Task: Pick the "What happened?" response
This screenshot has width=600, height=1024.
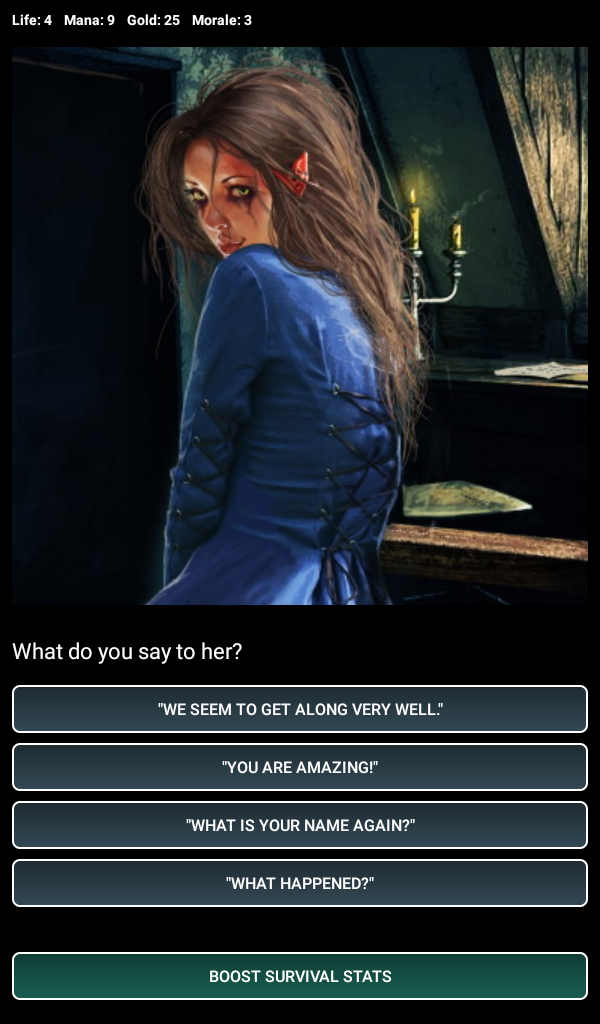Action: pos(300,883)
